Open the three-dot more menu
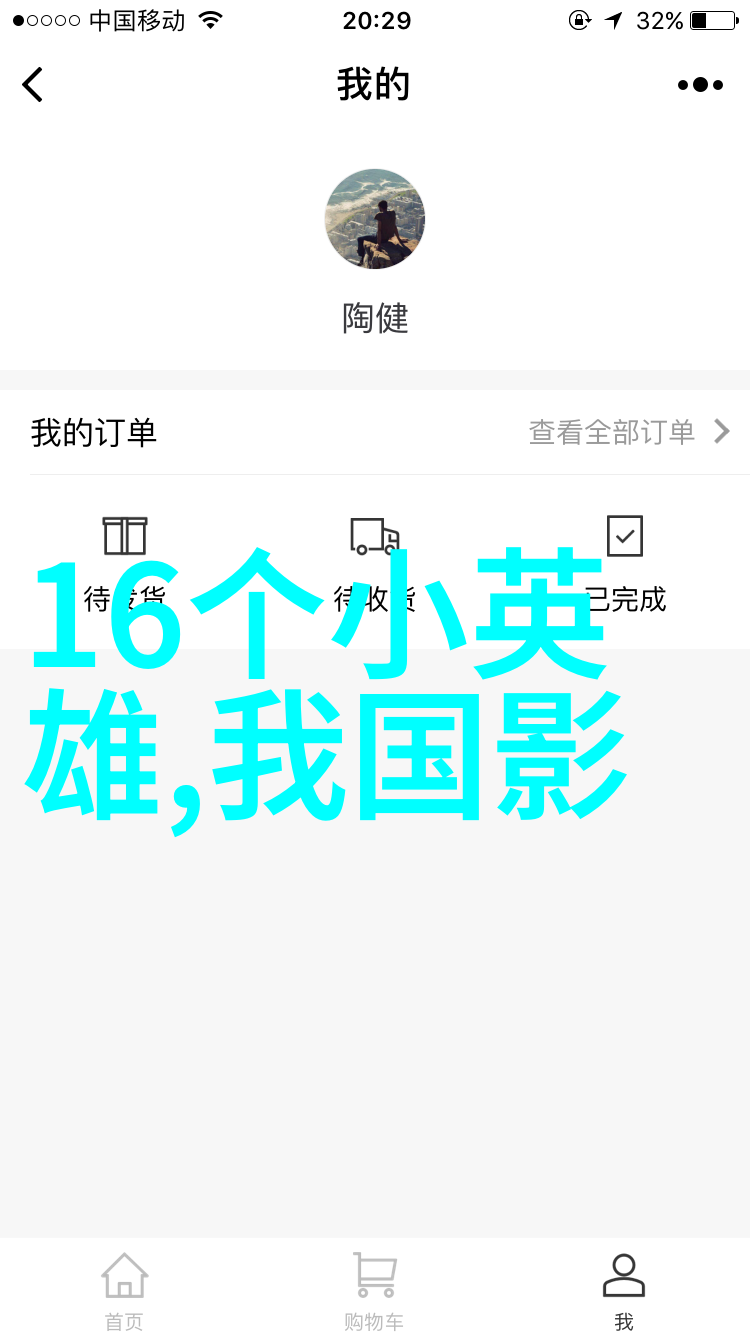Image resolution: width=750 pixels, height=1334 pixels. [700, 85]
